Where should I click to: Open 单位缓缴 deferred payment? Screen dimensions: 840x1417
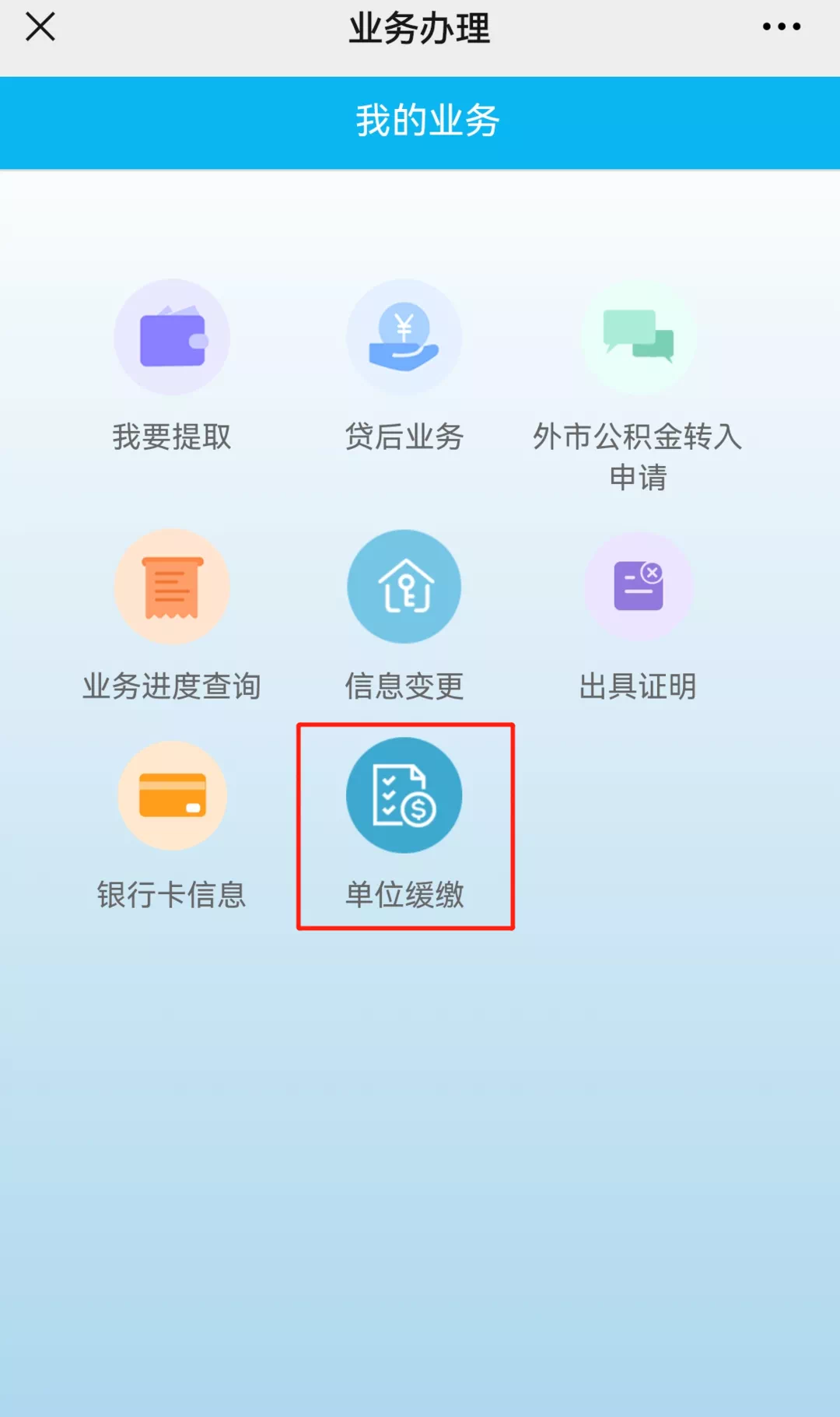click(x=404, y=796)
